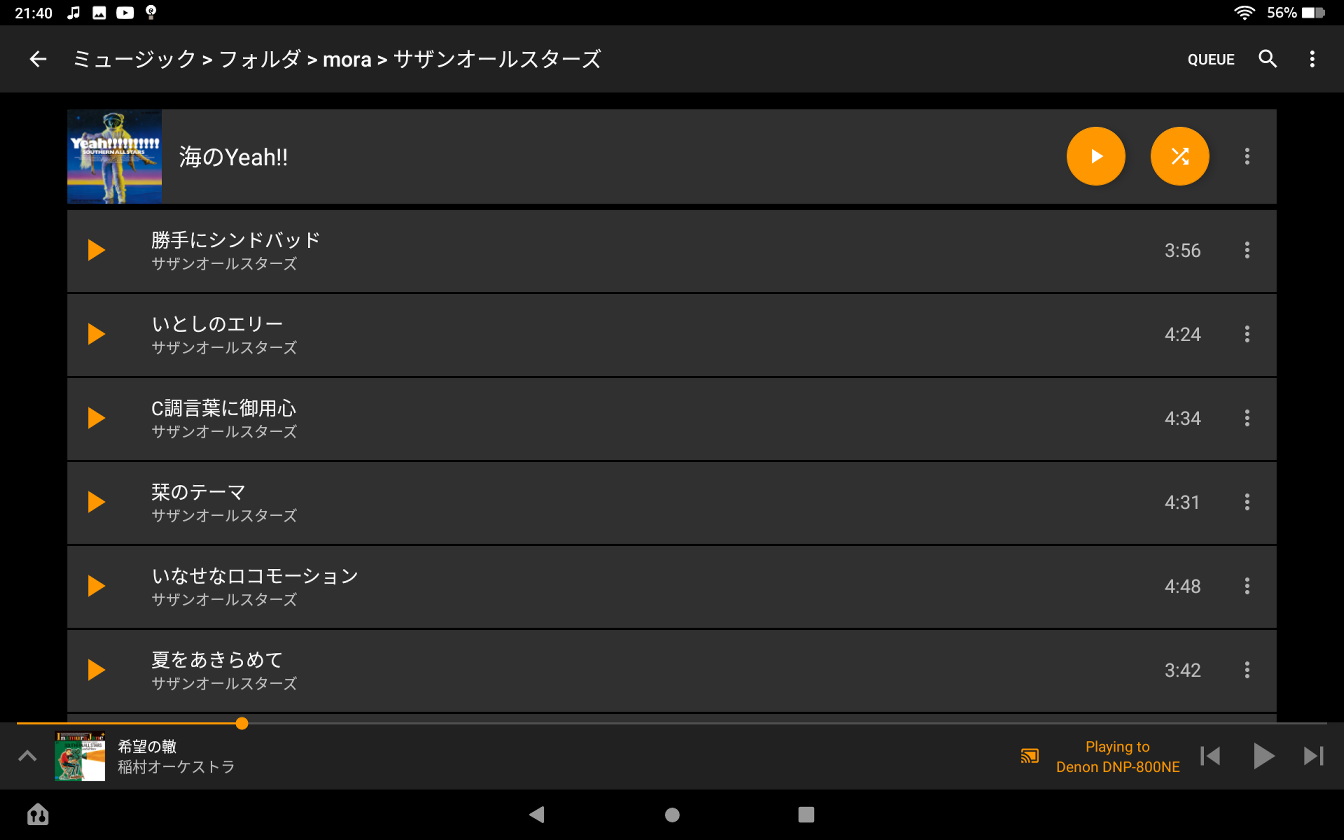1344x840 pixels.
Task: Play the track 夏をあきらめて
Action: [x=97, y=670]
